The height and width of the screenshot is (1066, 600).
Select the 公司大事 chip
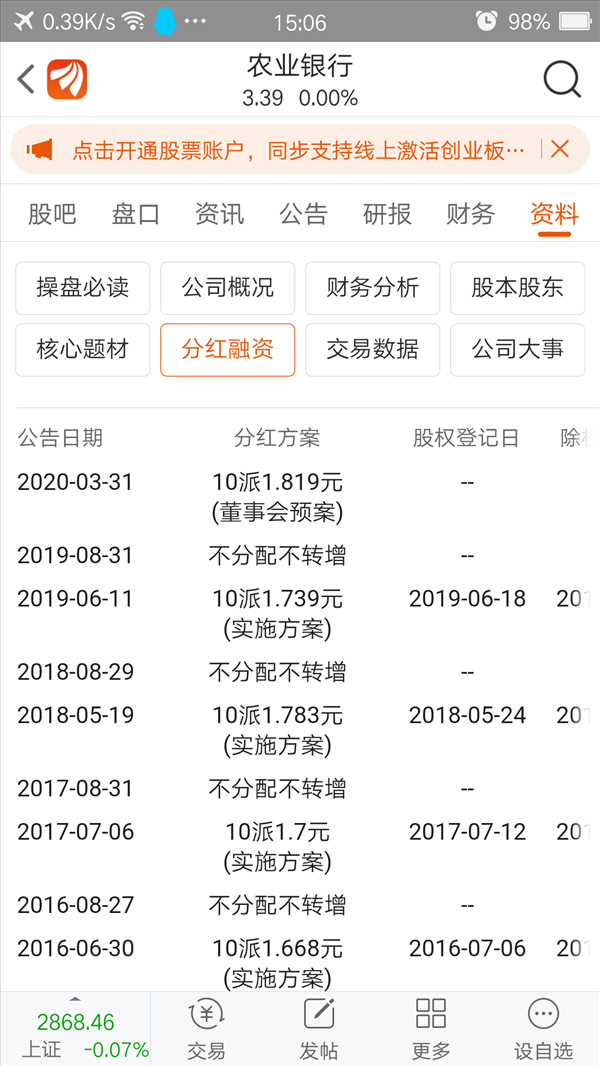click(x=517, y=350)
